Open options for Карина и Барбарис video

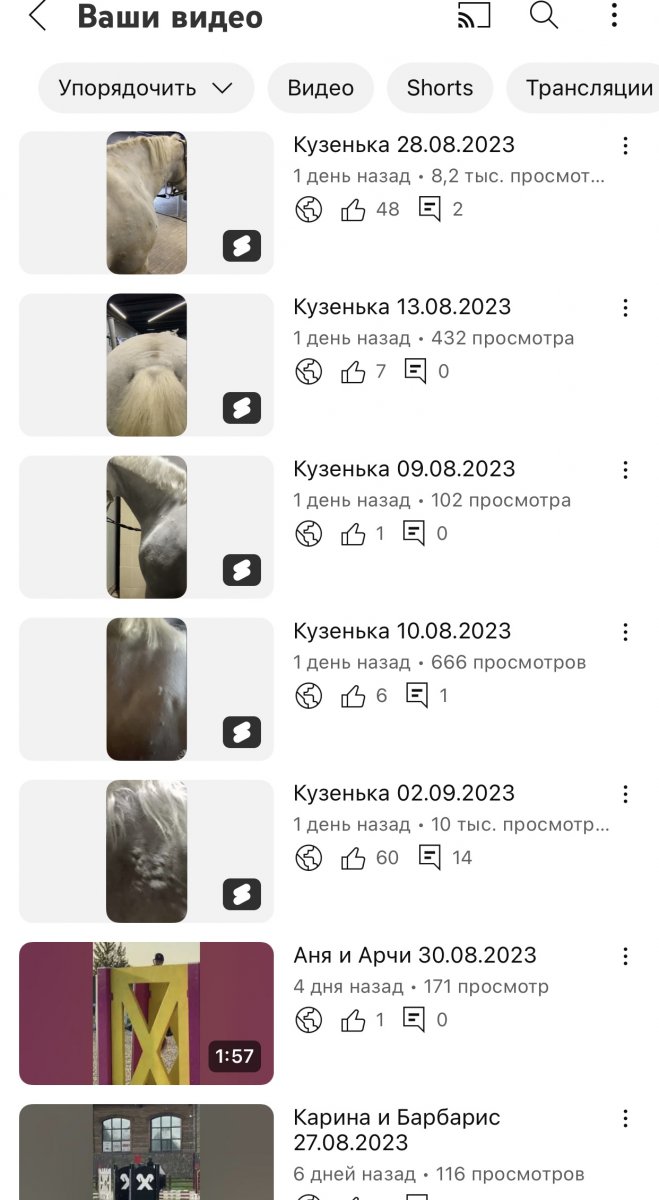(625, 1118)
